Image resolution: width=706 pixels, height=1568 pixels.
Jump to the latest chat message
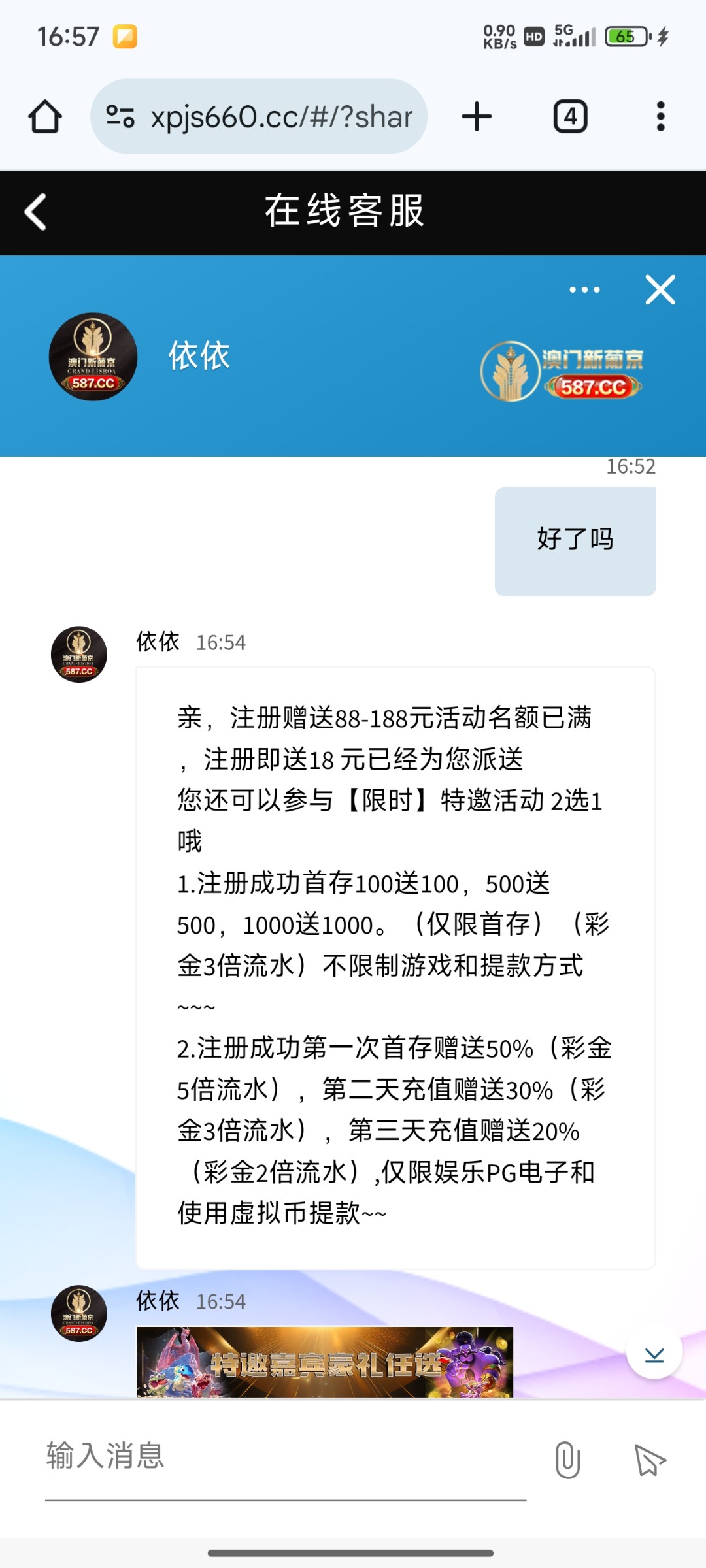[654, 1351]
